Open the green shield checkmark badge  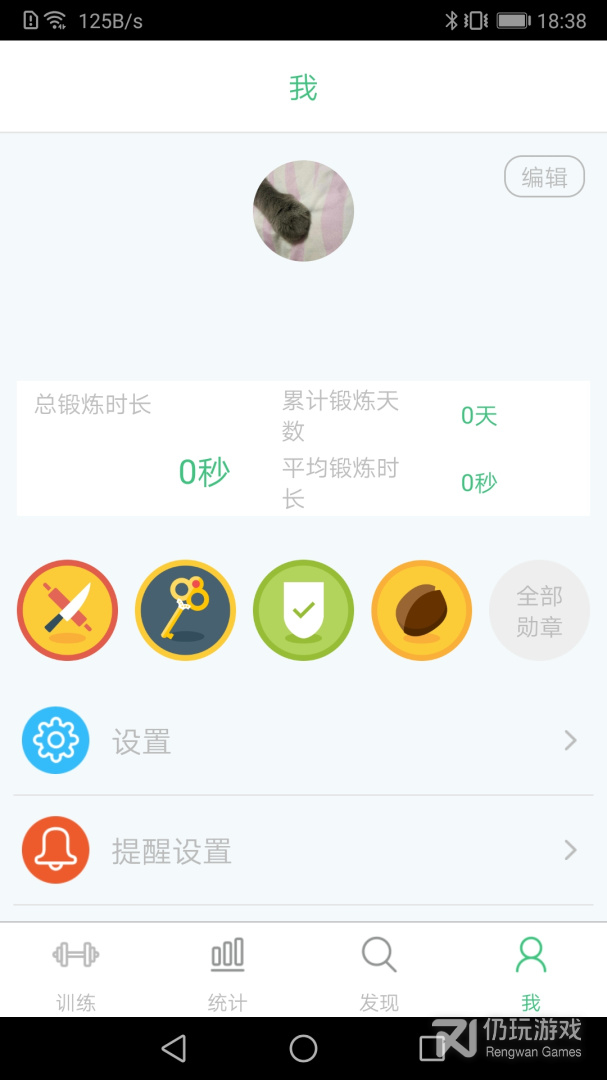click(x=303, y=610)
